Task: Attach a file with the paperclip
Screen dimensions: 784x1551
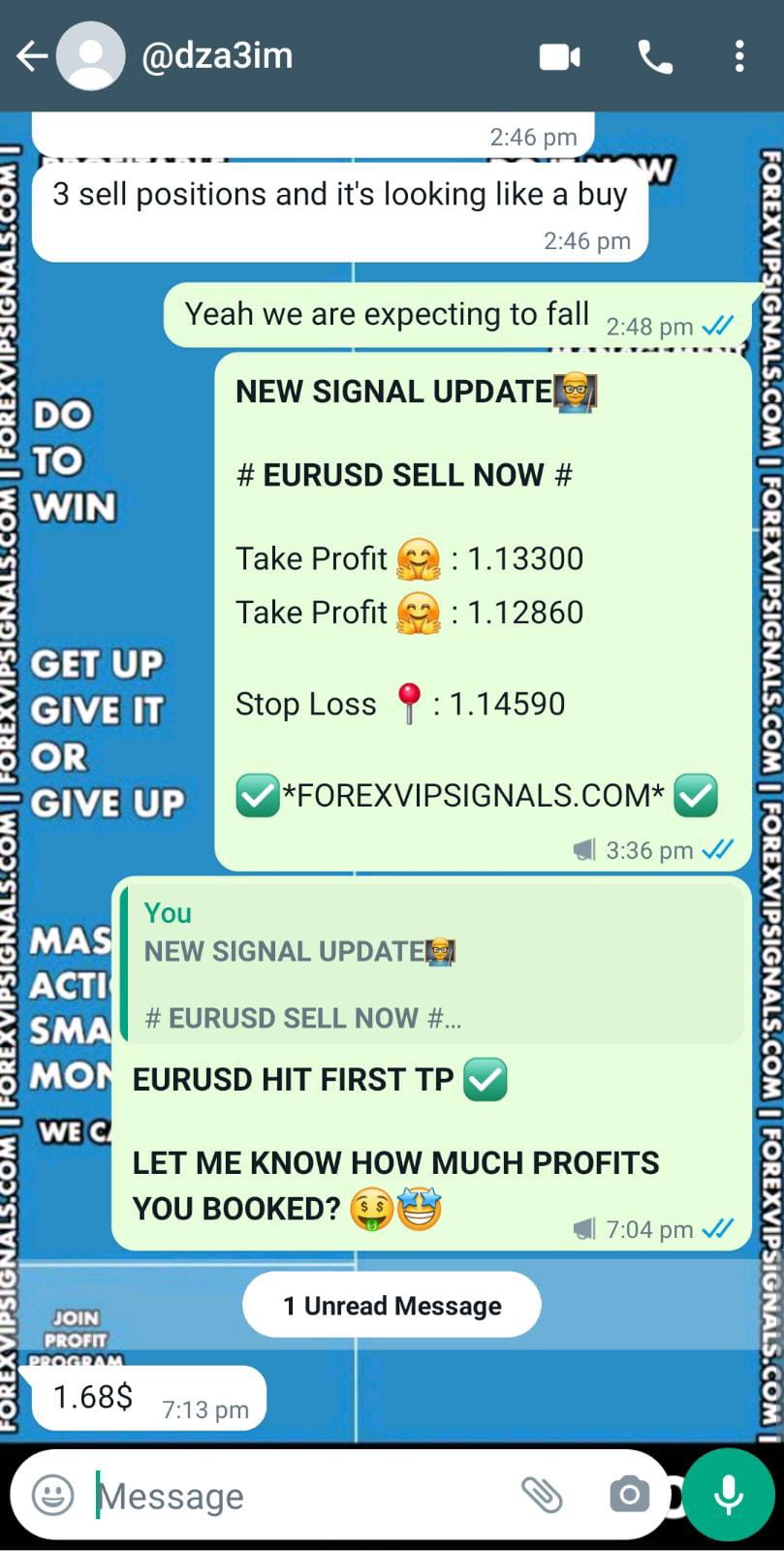Action: 542,1495
